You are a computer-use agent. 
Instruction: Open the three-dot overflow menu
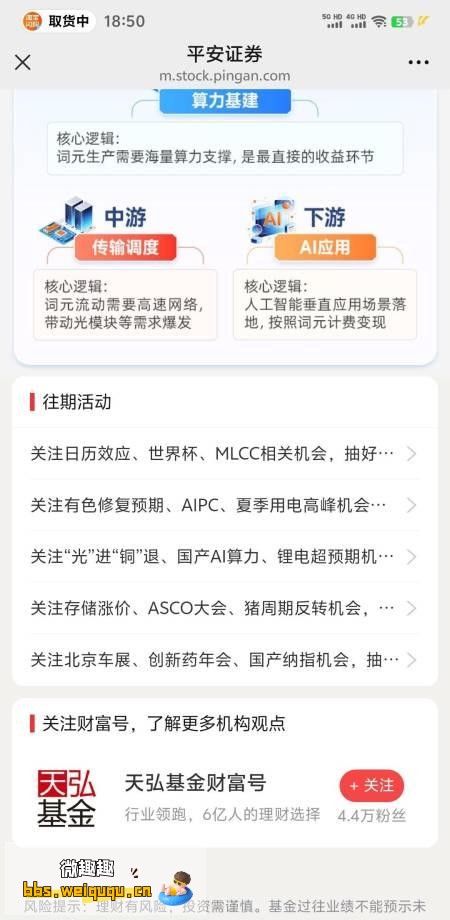click(x=418, y=63)
